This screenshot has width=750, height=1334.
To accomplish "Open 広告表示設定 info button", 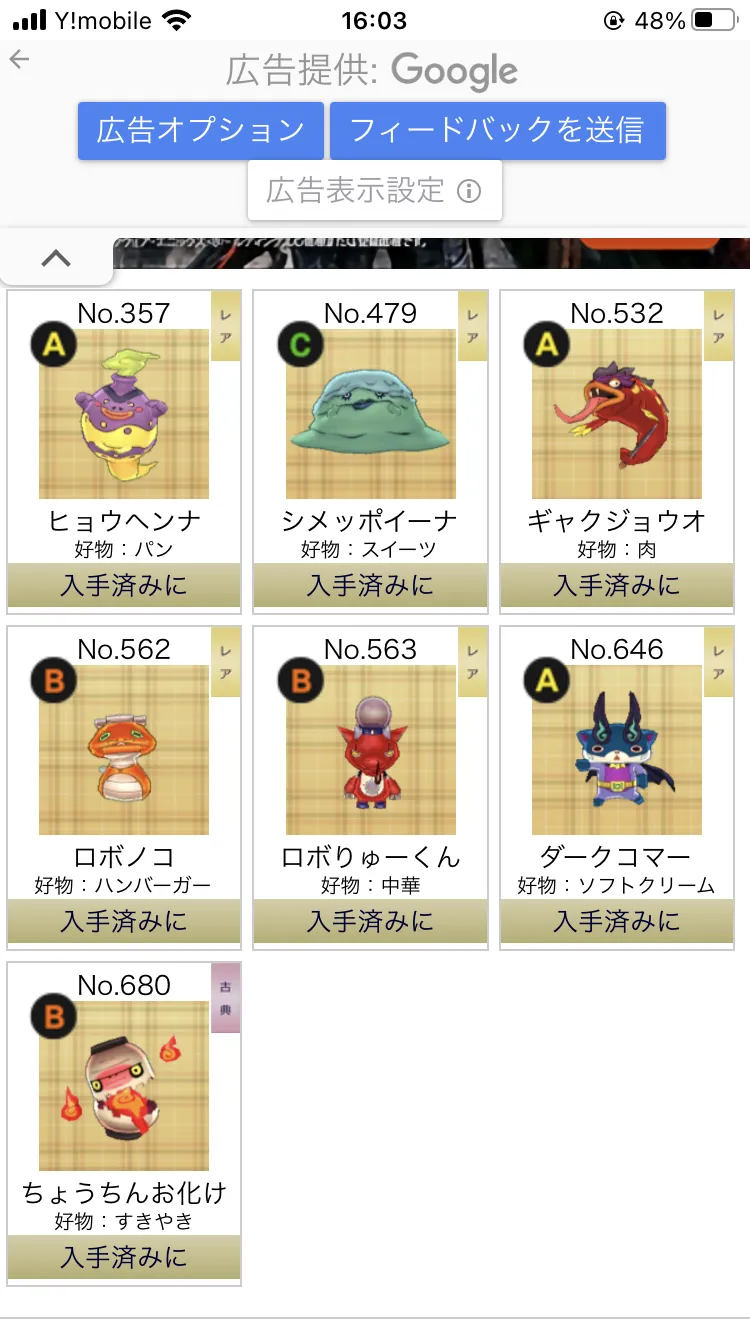I will (375, 190).
